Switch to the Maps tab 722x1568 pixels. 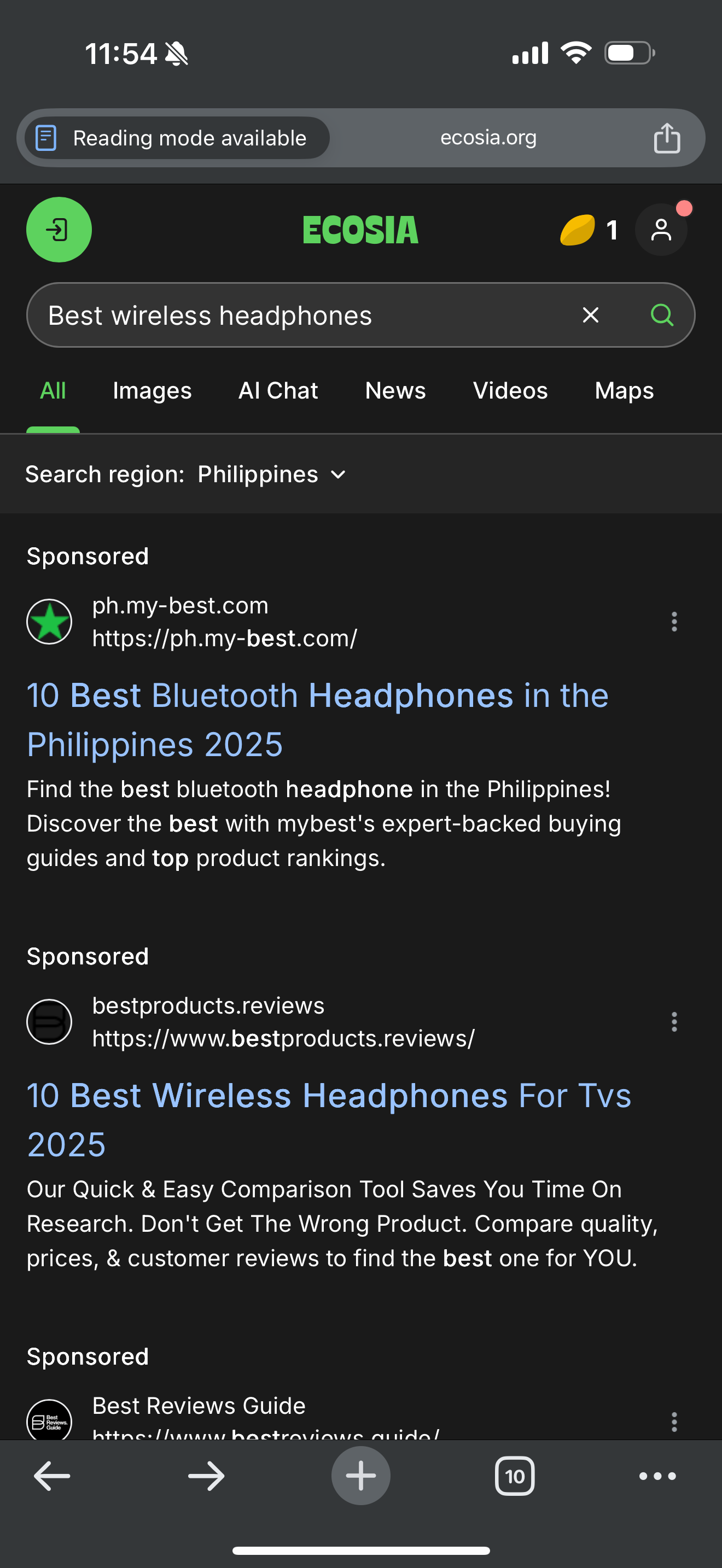624,391
